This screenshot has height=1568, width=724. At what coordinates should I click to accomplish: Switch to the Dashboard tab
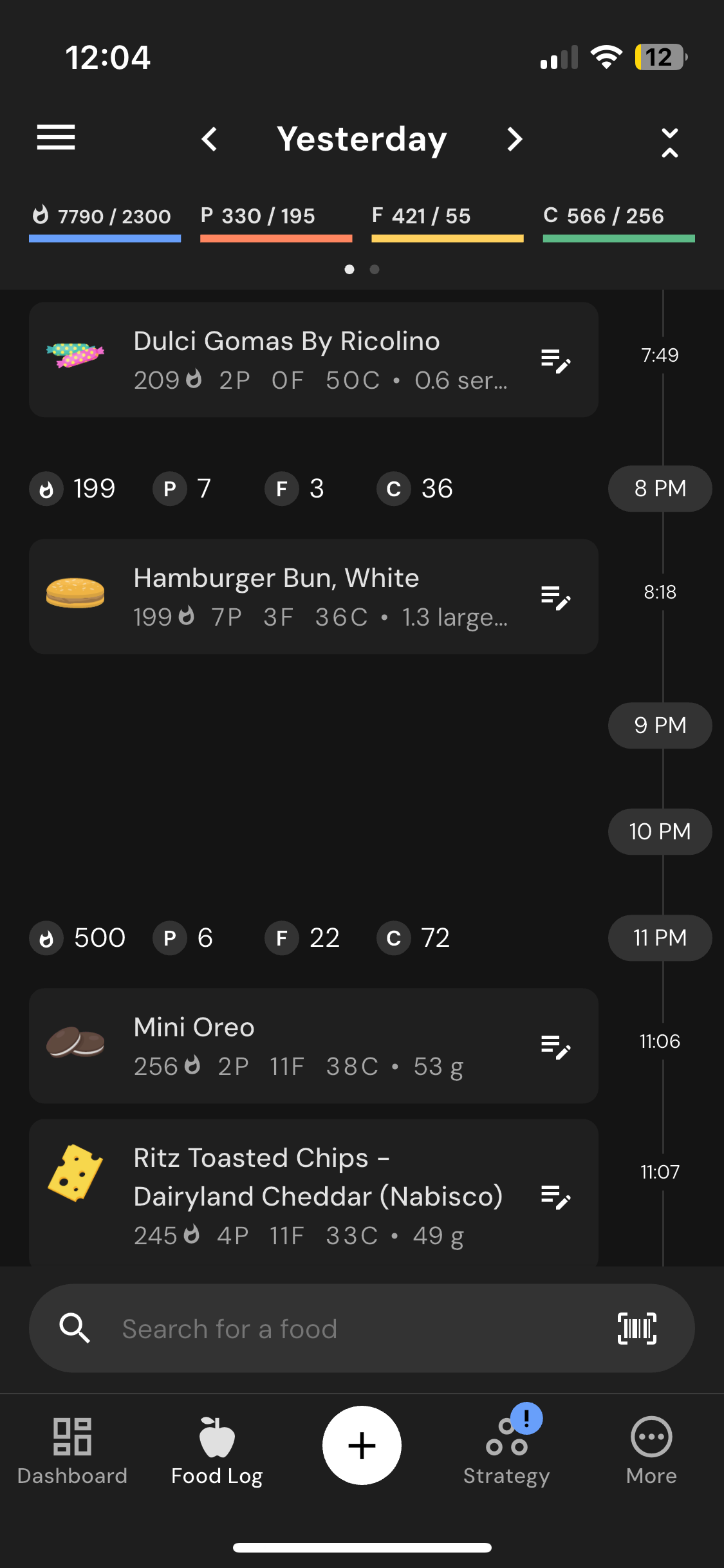tap(72, 1451)
